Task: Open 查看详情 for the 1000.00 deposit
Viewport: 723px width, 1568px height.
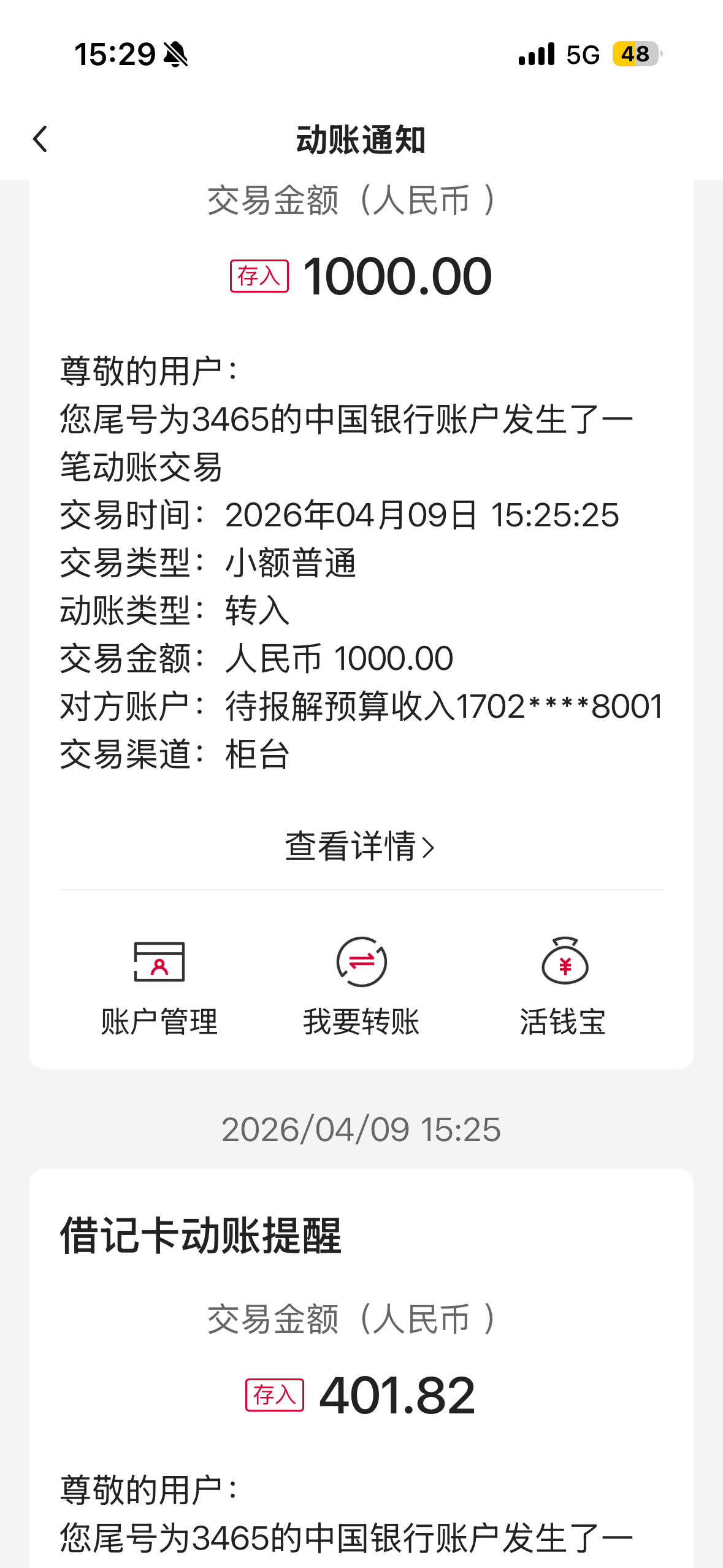Action: [361, 847]
